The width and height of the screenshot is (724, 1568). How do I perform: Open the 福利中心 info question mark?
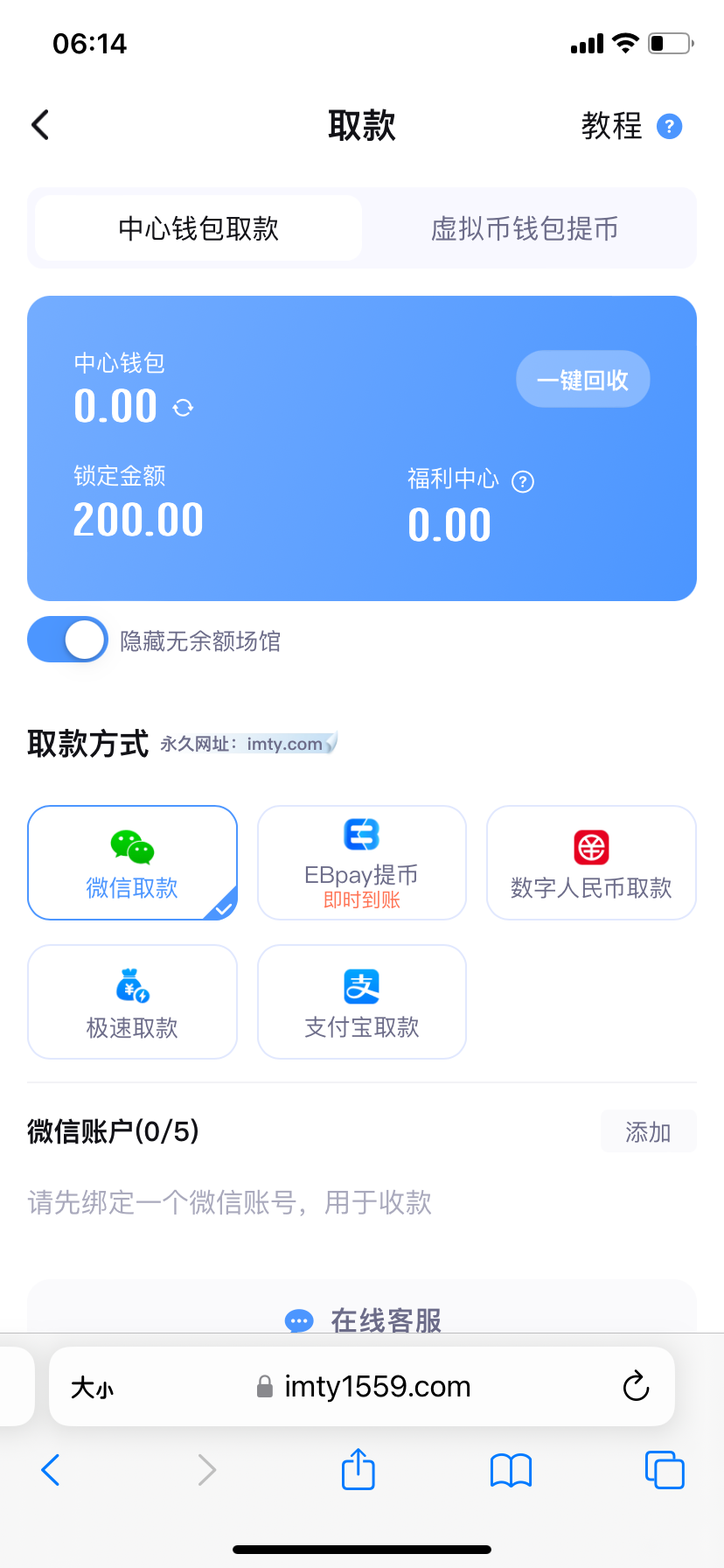click(523, 481)
